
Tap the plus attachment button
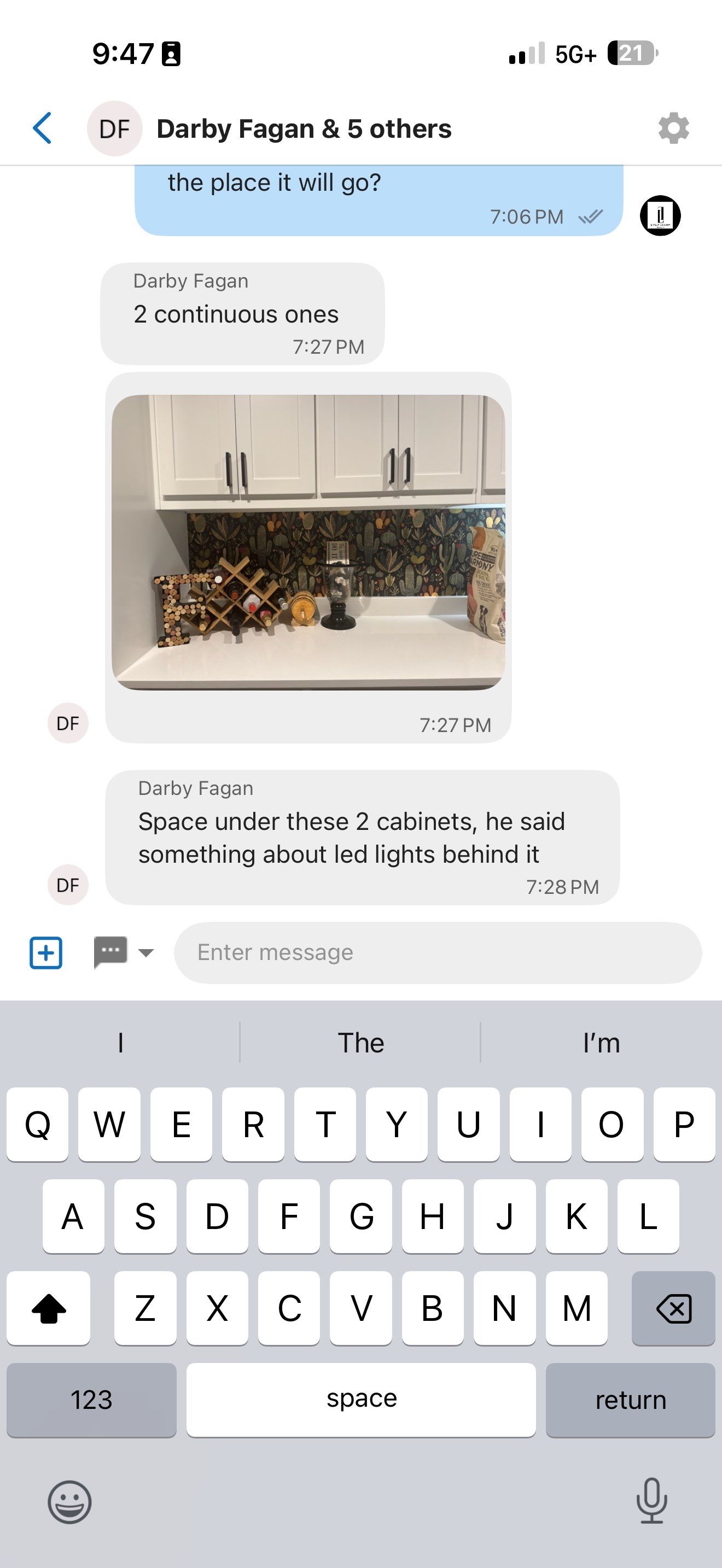(x=46, y=952)
